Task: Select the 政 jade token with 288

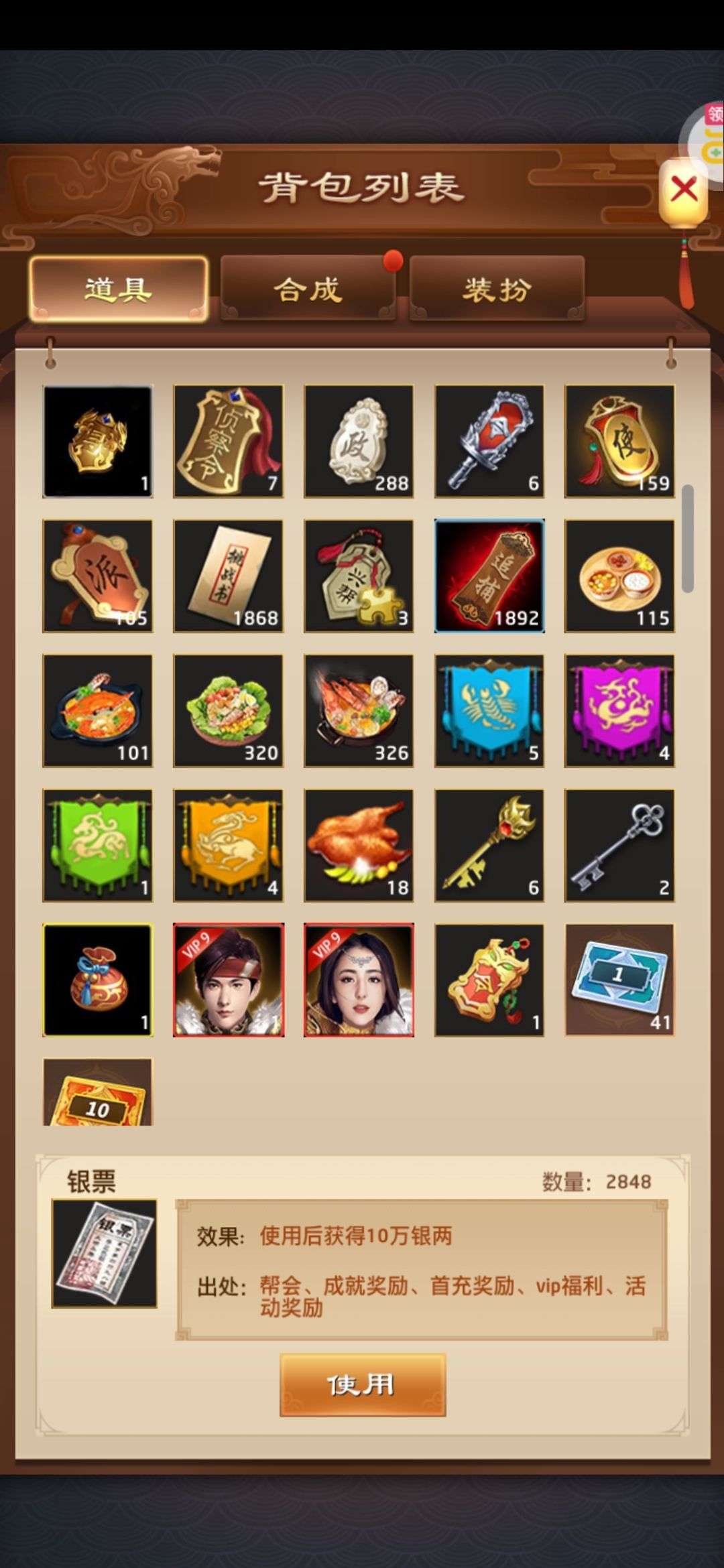Action: click(359, 441)
